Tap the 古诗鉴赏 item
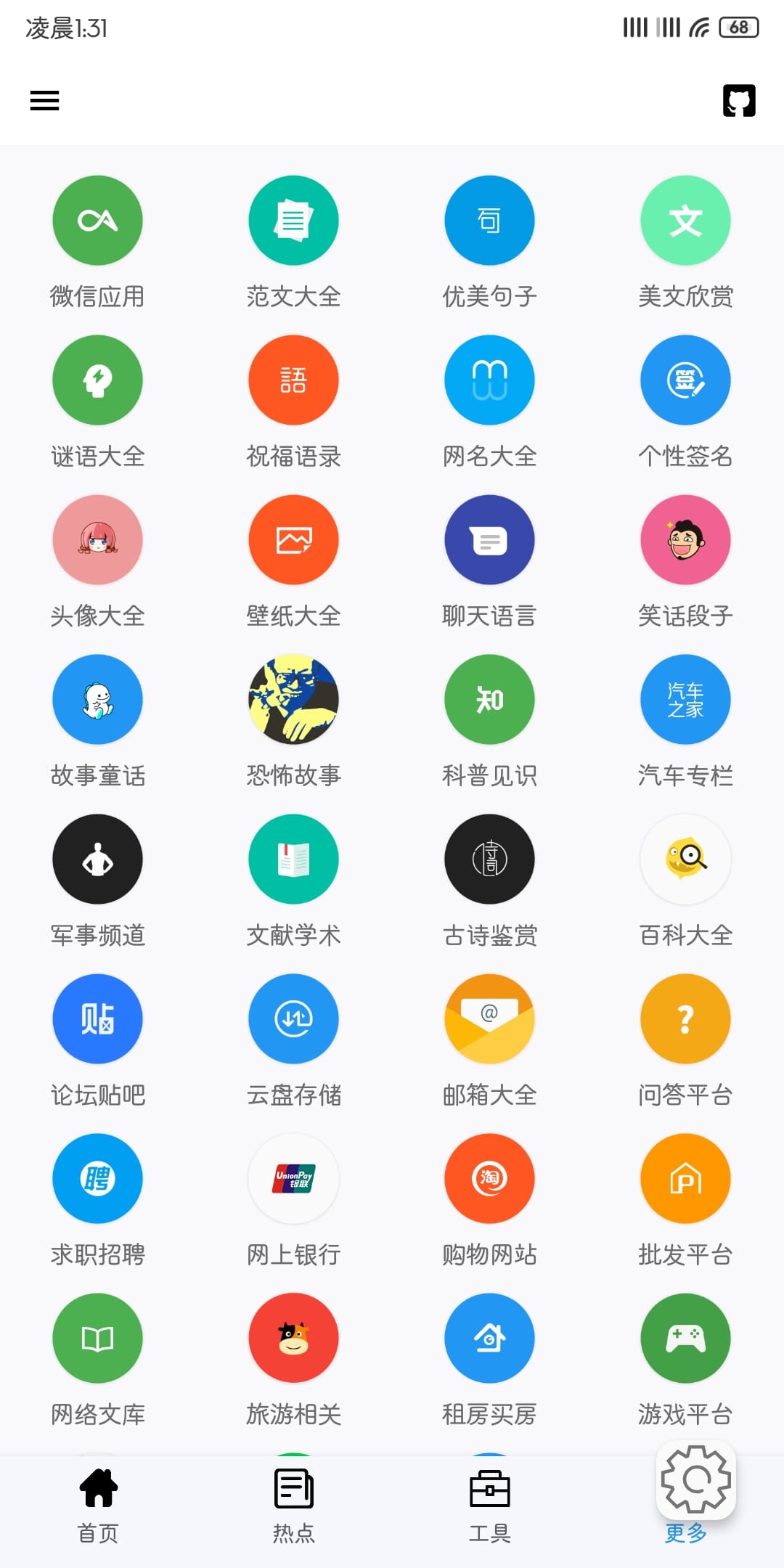This screenshot has height=1568, width=784. point(489,859)
